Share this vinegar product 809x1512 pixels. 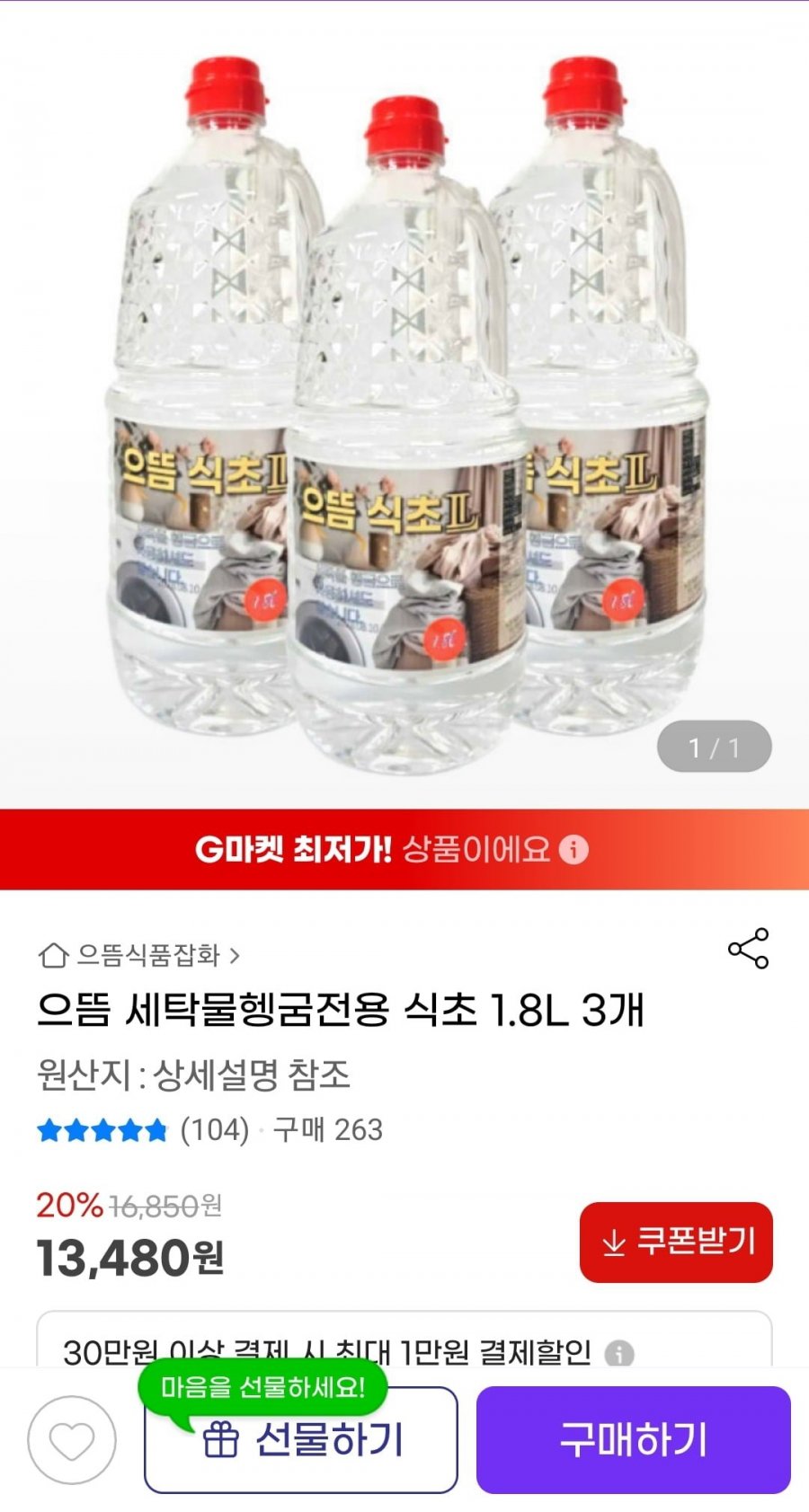pyautogui.click(x=748, y=949)
